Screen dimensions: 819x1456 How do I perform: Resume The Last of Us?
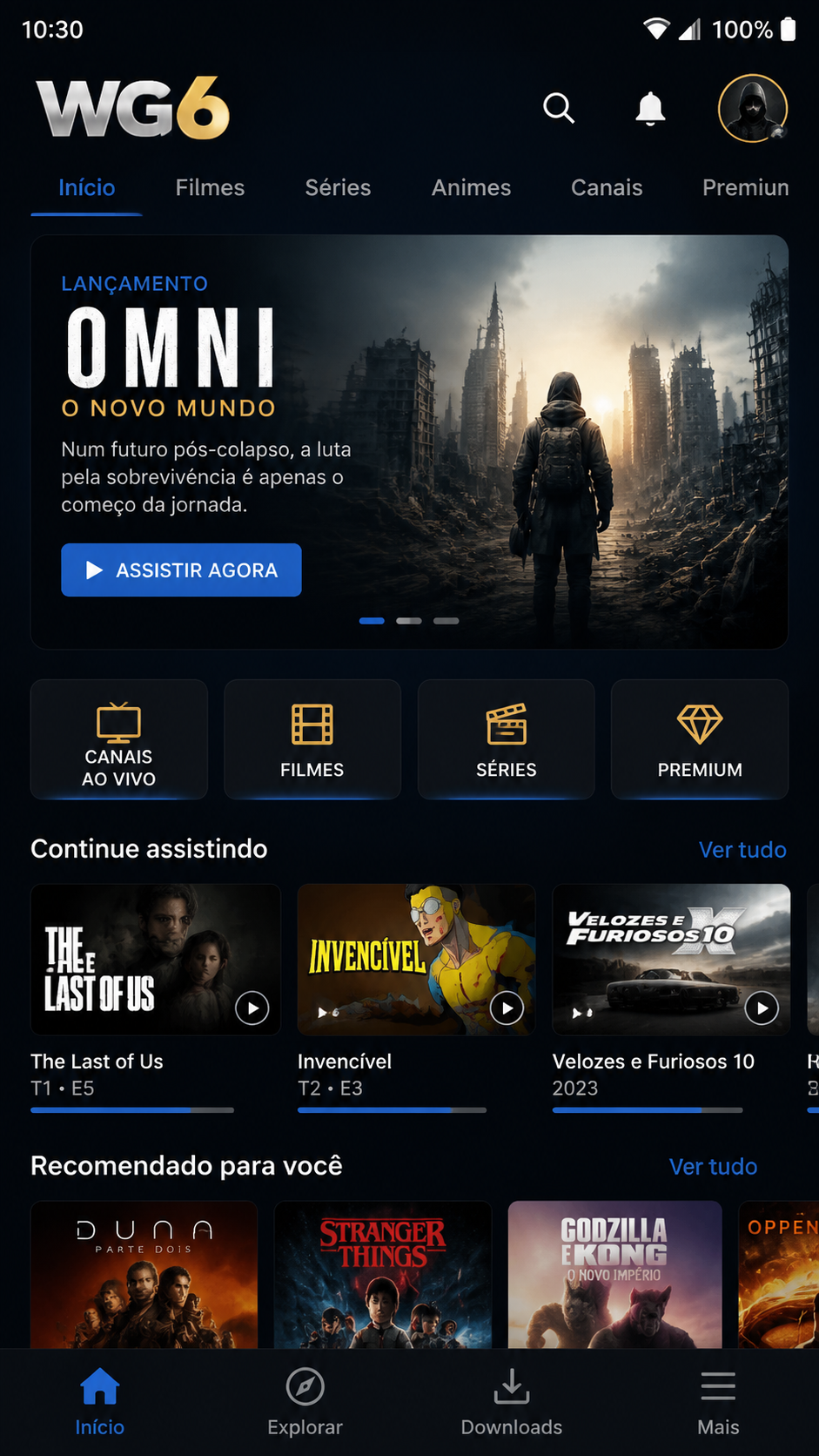pos(156,960)
